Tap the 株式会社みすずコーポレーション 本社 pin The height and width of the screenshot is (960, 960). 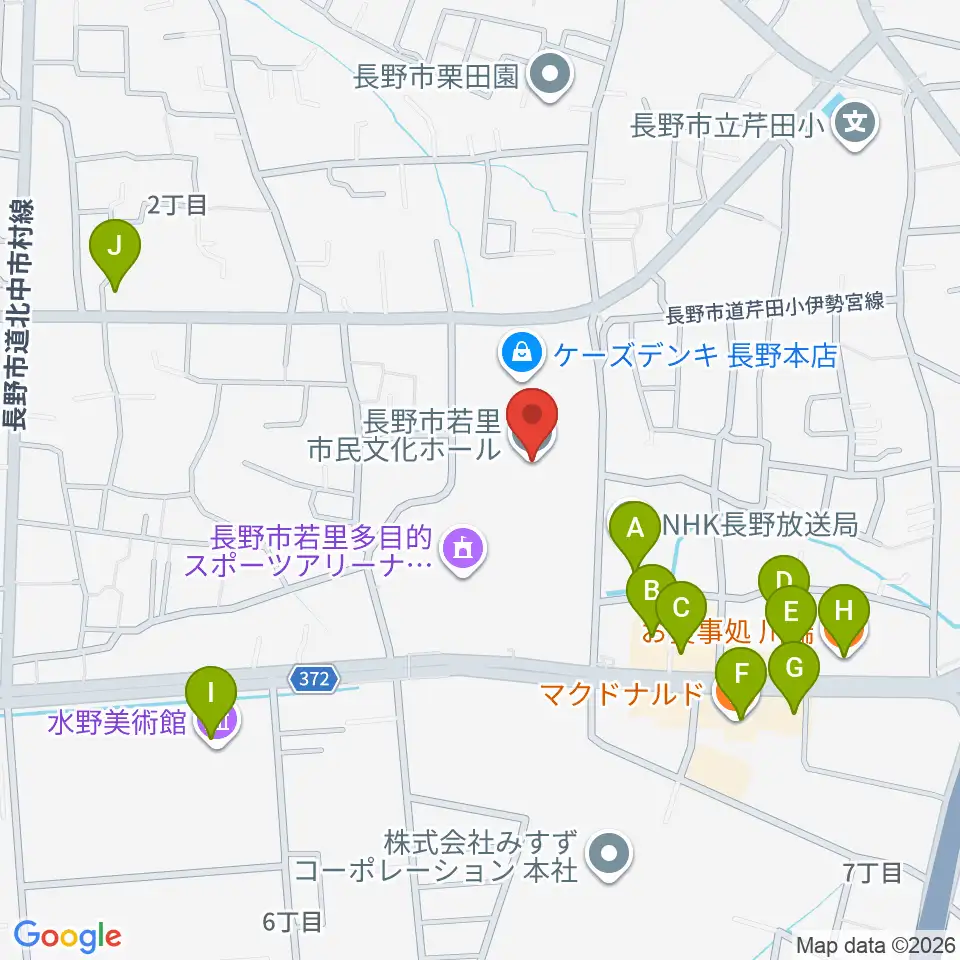pyautogui.click(x=608, y=855)
